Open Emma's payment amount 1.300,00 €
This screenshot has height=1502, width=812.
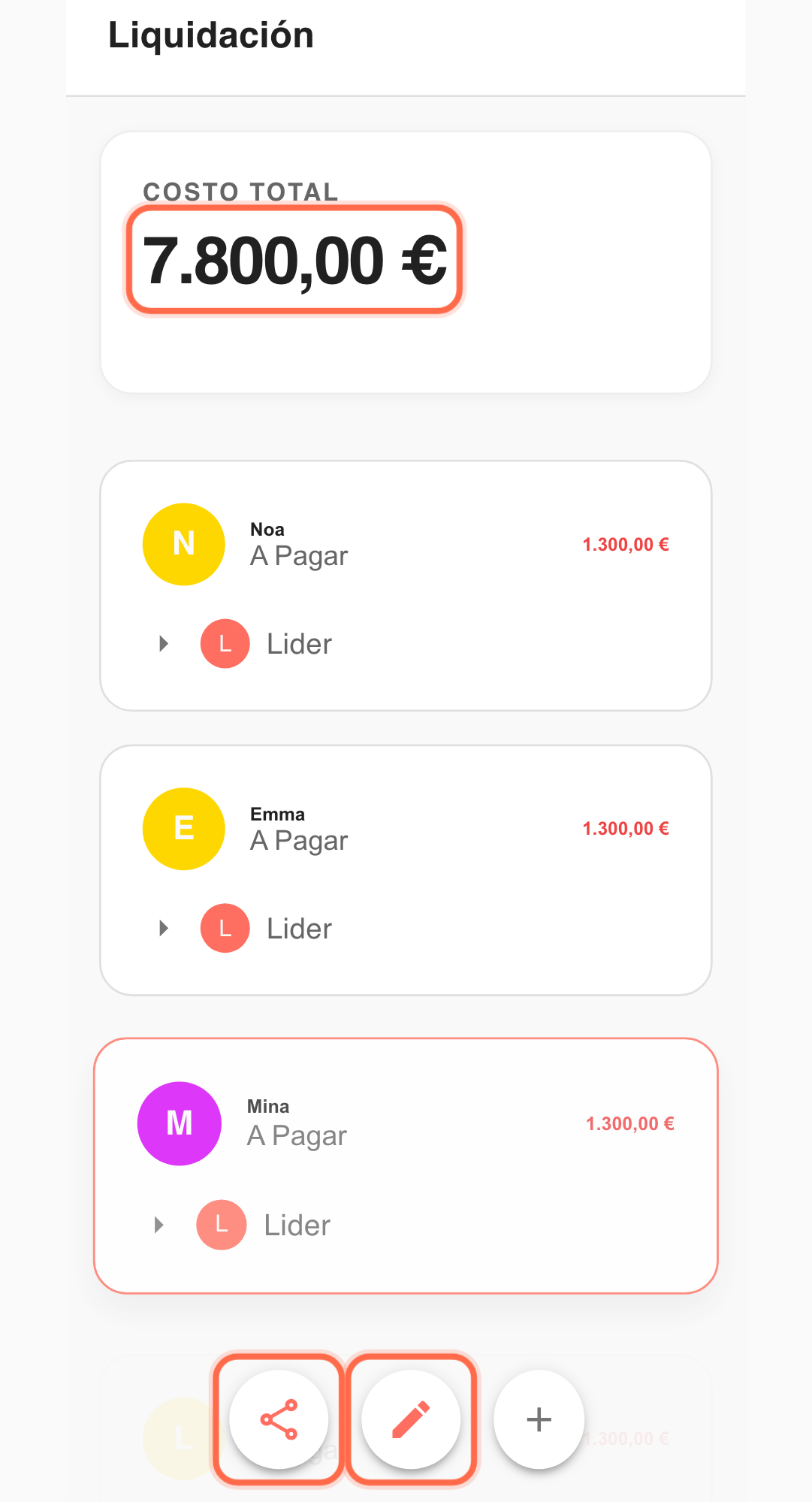[626, 829]
